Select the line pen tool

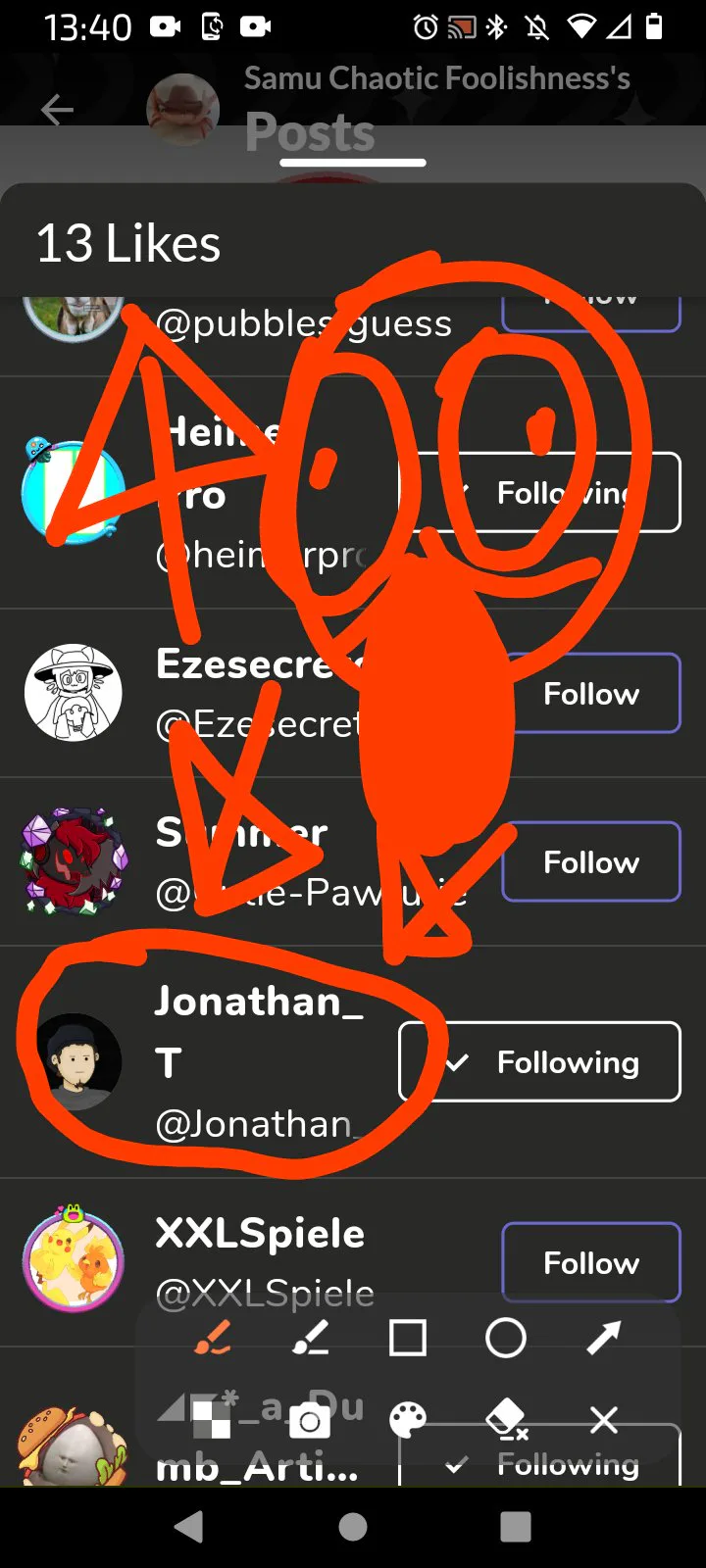click(x=311, y=1338)
